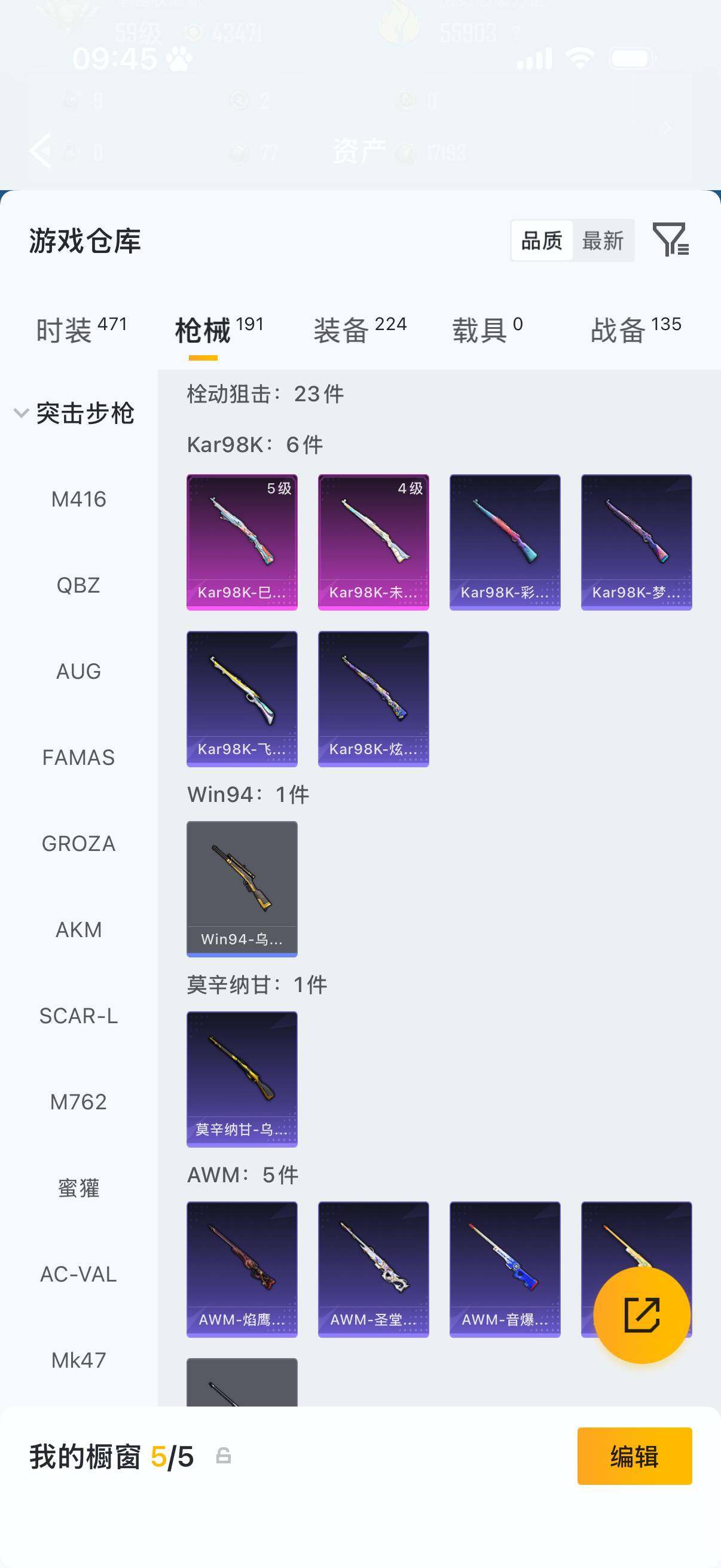
Task: Select SCAR-L in the weapon list
Action: (x=78, y=1016)
